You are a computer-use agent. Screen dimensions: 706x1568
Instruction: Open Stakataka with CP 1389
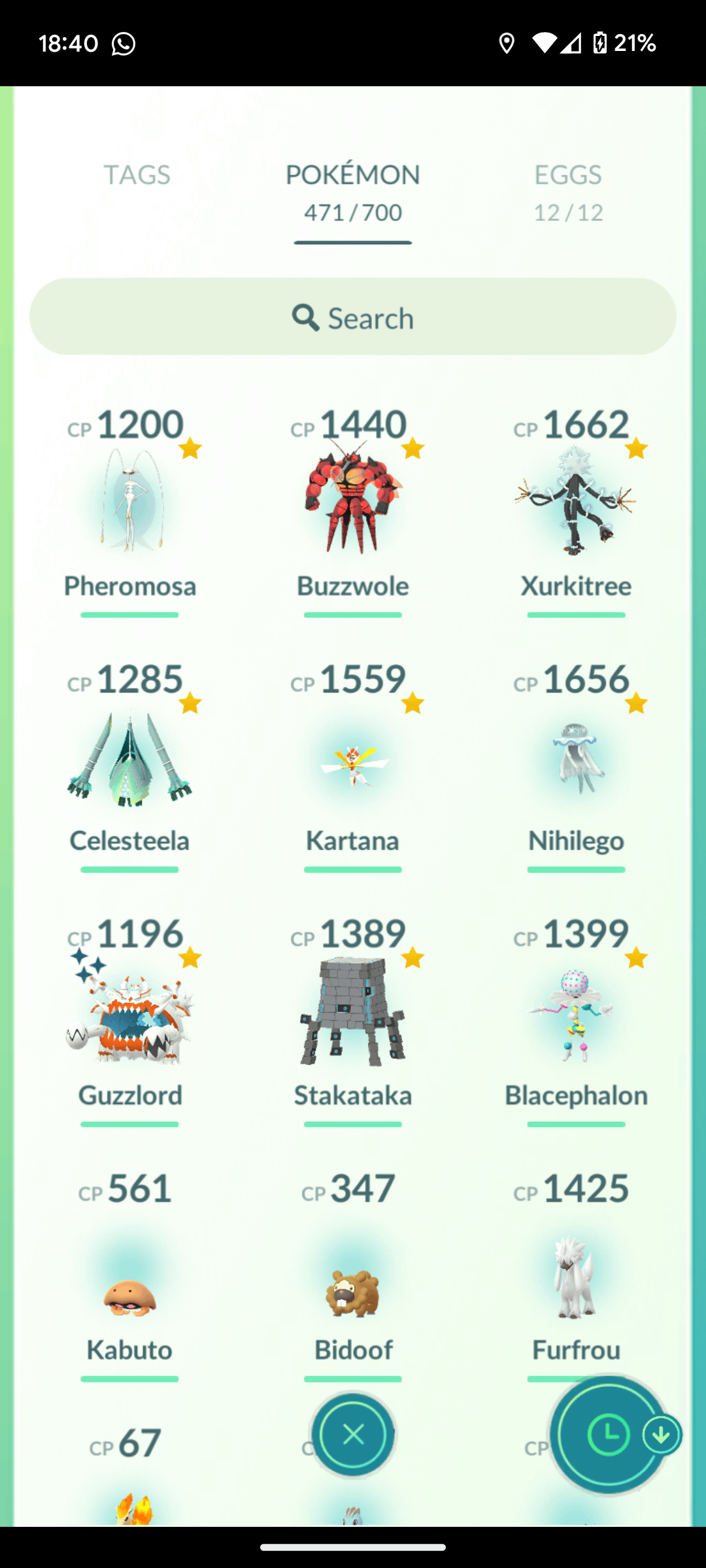pyautogui.click(x=353, y=1013)
